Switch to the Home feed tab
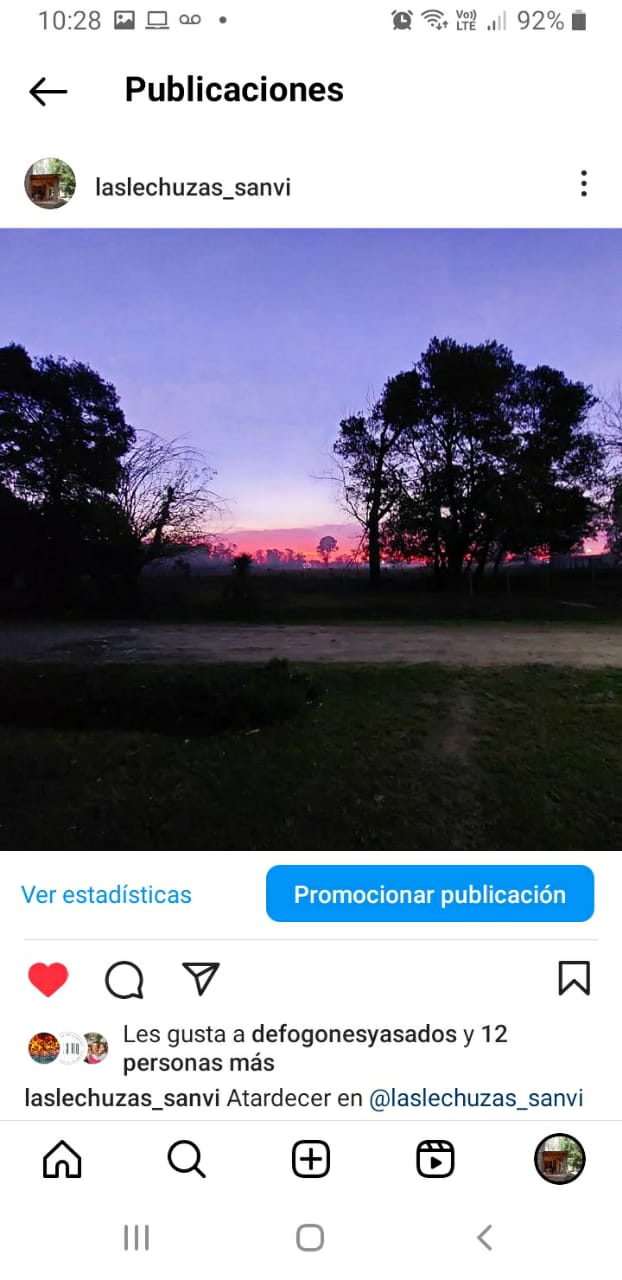This screenshot has width=622, height=1280. coord(62,1160)
